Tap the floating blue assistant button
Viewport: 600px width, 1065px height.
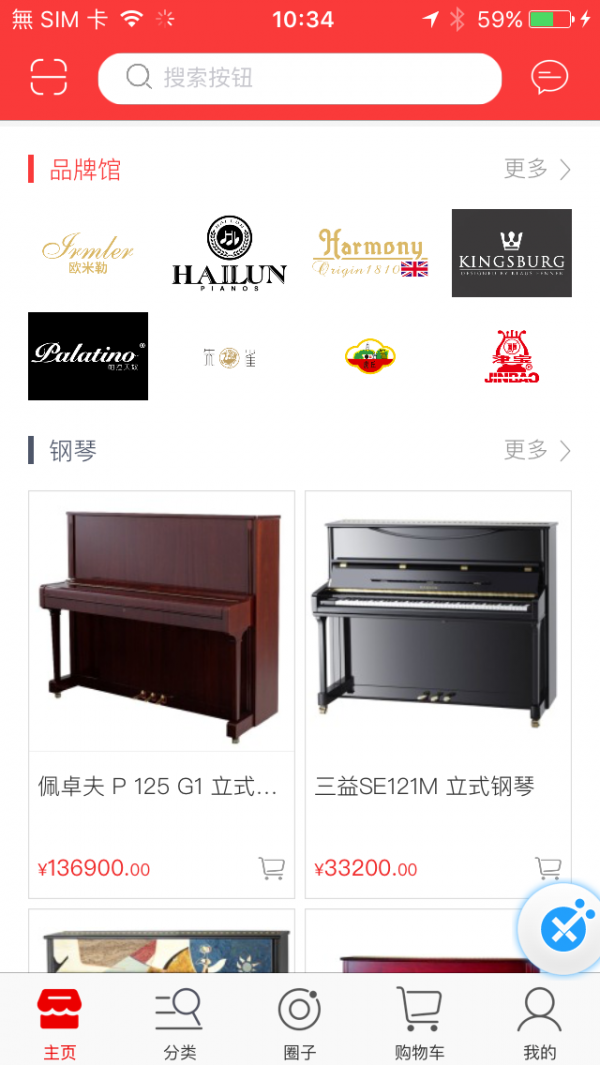point(563,929)
